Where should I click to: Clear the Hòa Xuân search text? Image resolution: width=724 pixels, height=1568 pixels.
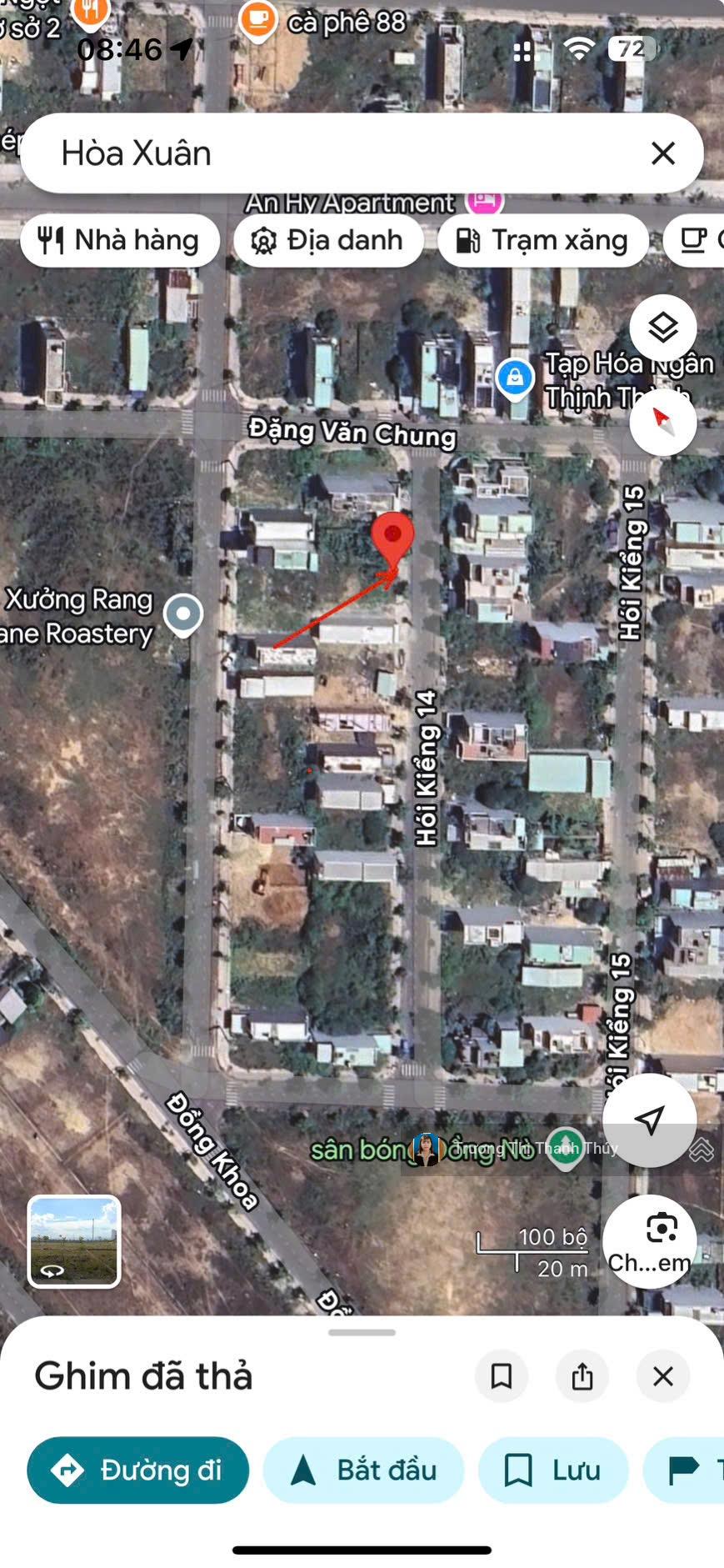(662, 153)
